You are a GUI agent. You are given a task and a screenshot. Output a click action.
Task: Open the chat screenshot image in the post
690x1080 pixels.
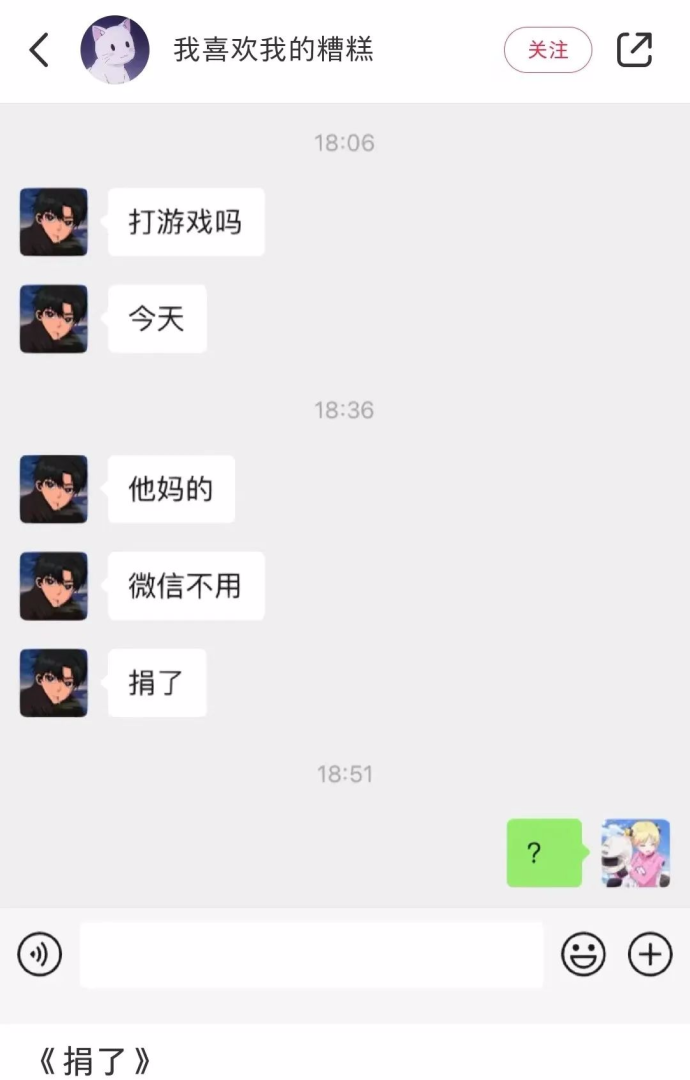click(x=345, y=560)
